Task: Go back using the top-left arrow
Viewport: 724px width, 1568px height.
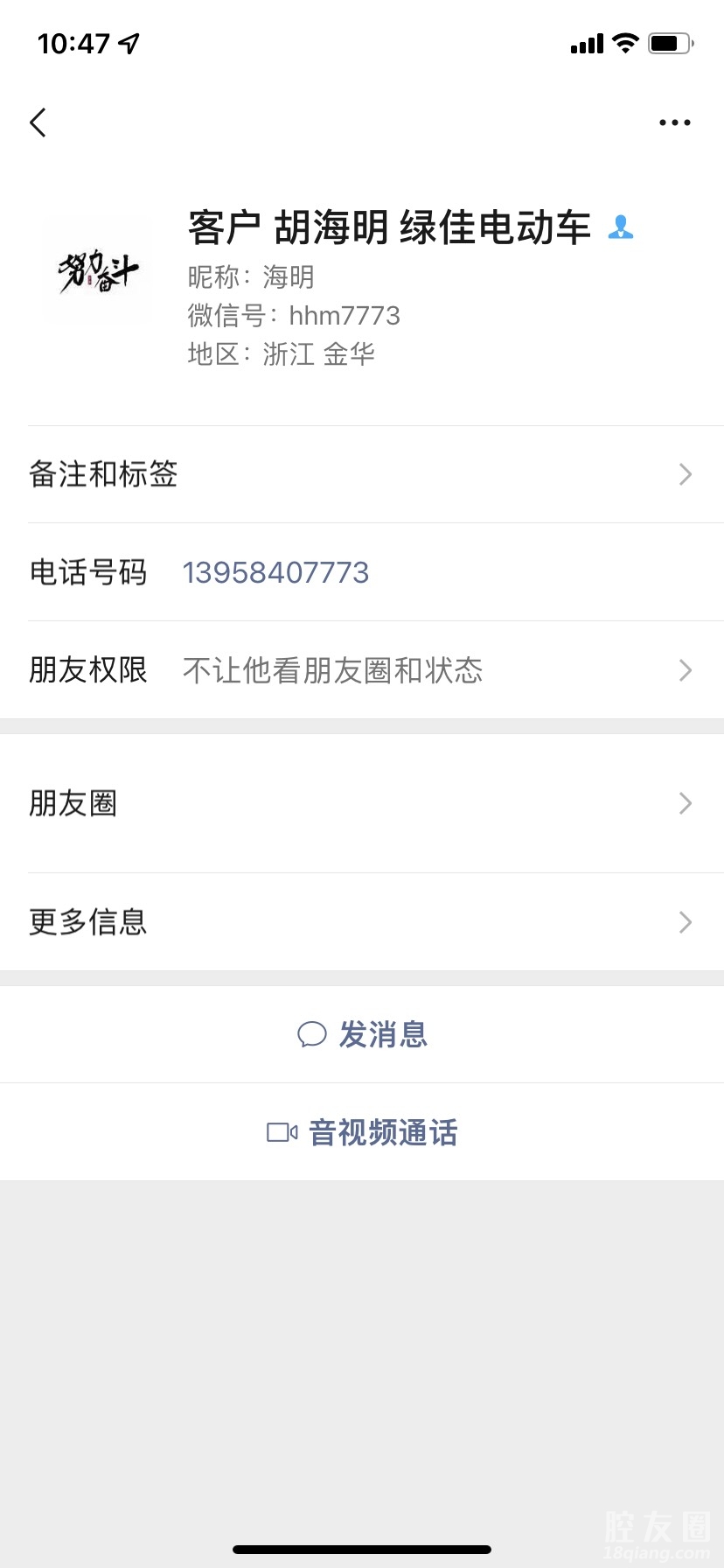Action: (38, 122)
